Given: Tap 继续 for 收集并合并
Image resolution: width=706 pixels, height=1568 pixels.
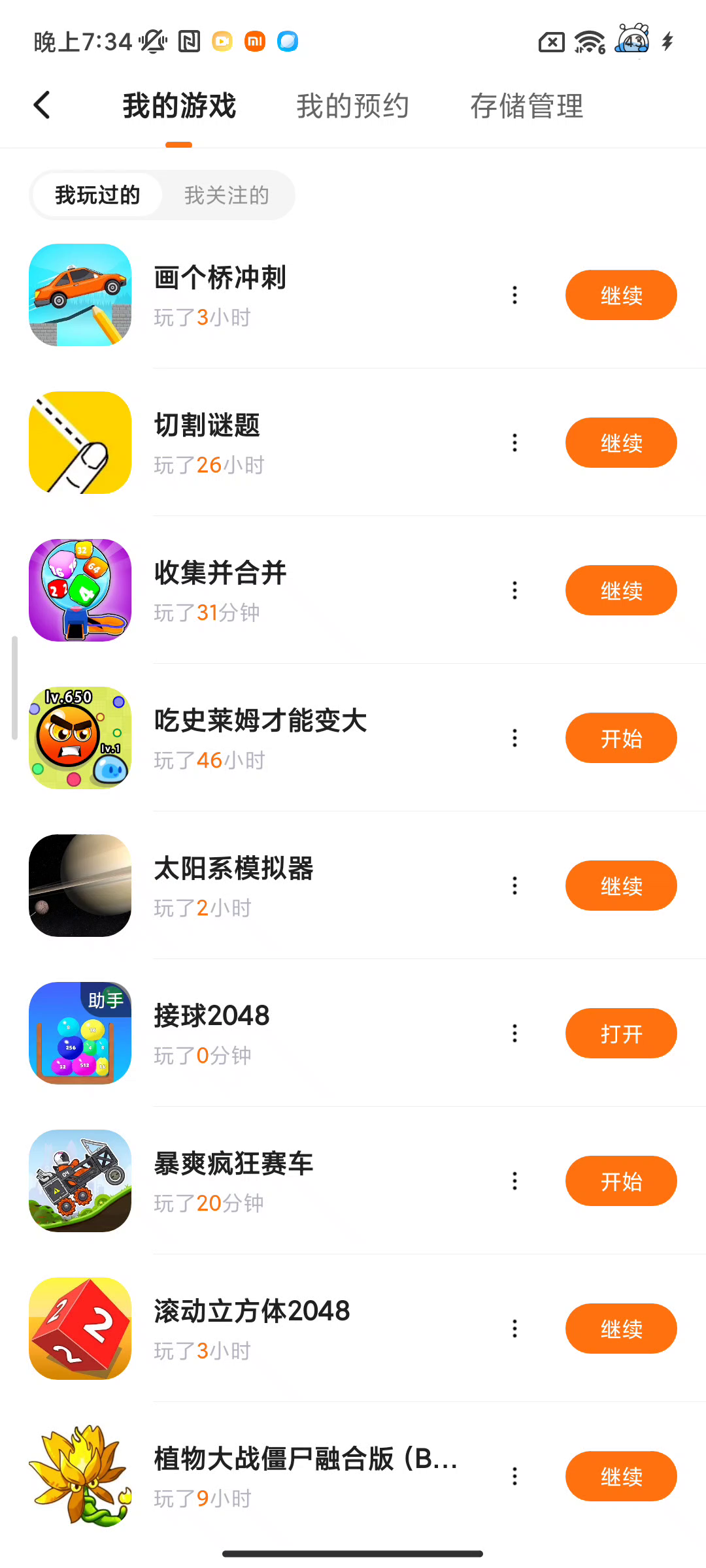Looking at the screenshot, I should (620, 591).
